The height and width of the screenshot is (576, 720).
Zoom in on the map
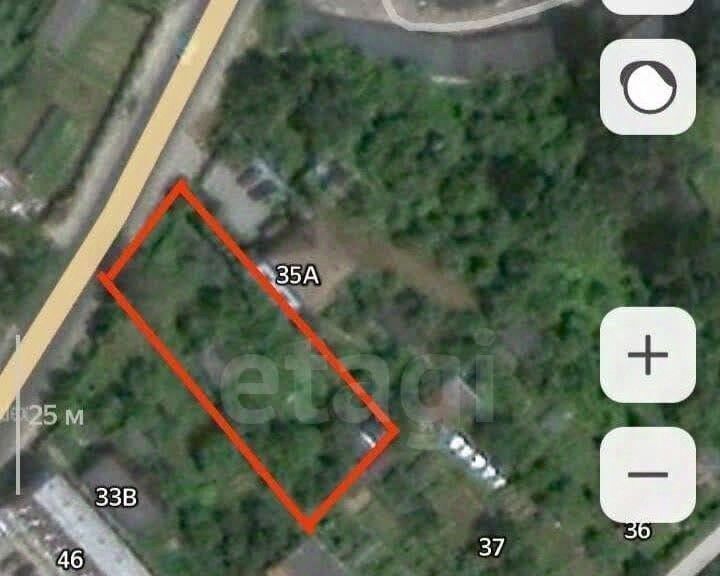tap(648, 355)
